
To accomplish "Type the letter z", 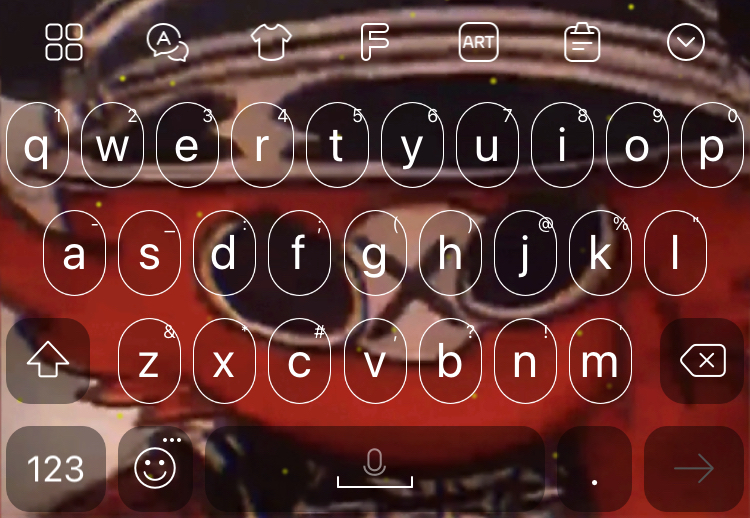I will pos(149,361).
